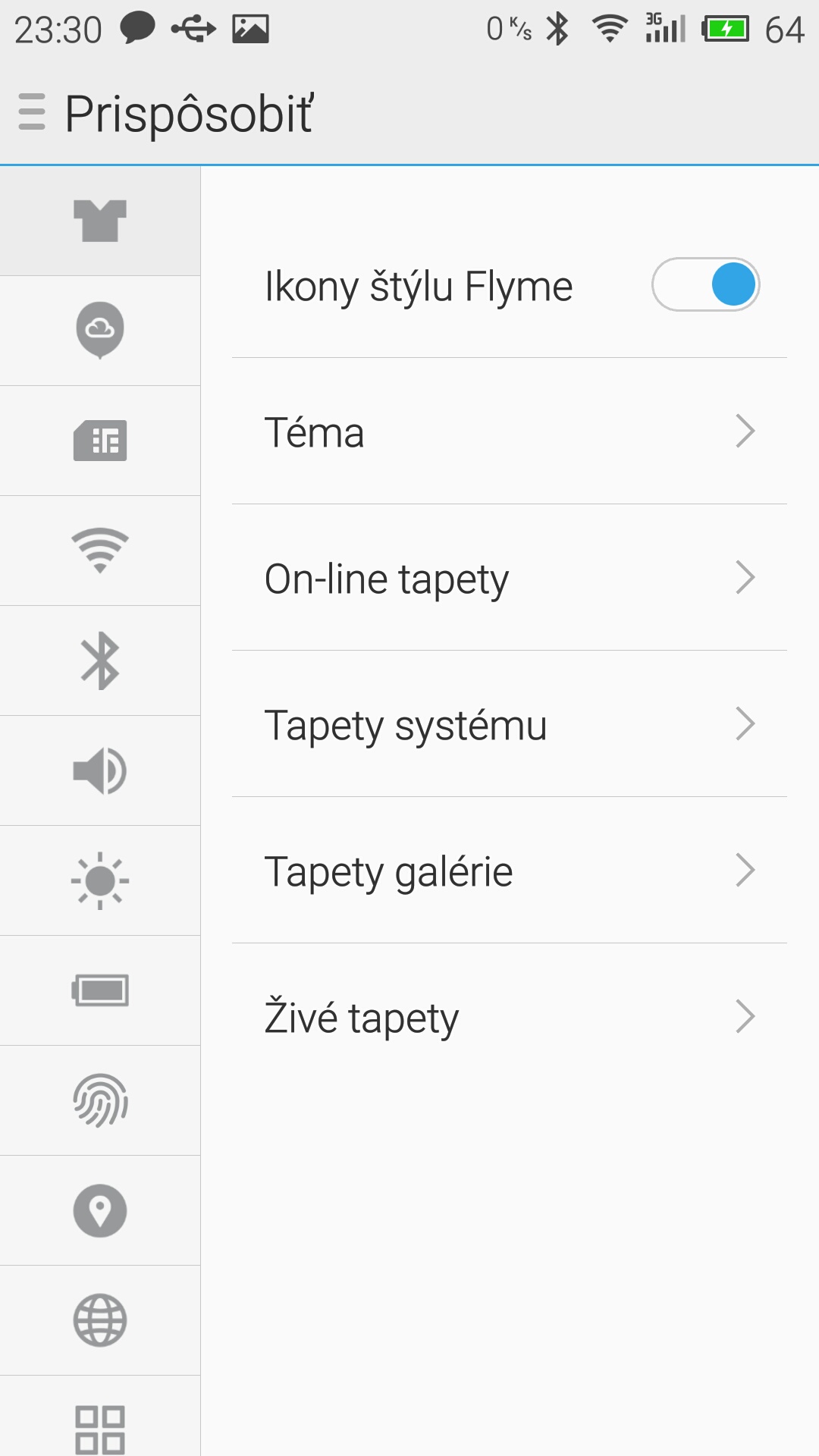Open Živé tapety
The height and width of the screenshot is (1456, 819).
tap(510, 1018)
